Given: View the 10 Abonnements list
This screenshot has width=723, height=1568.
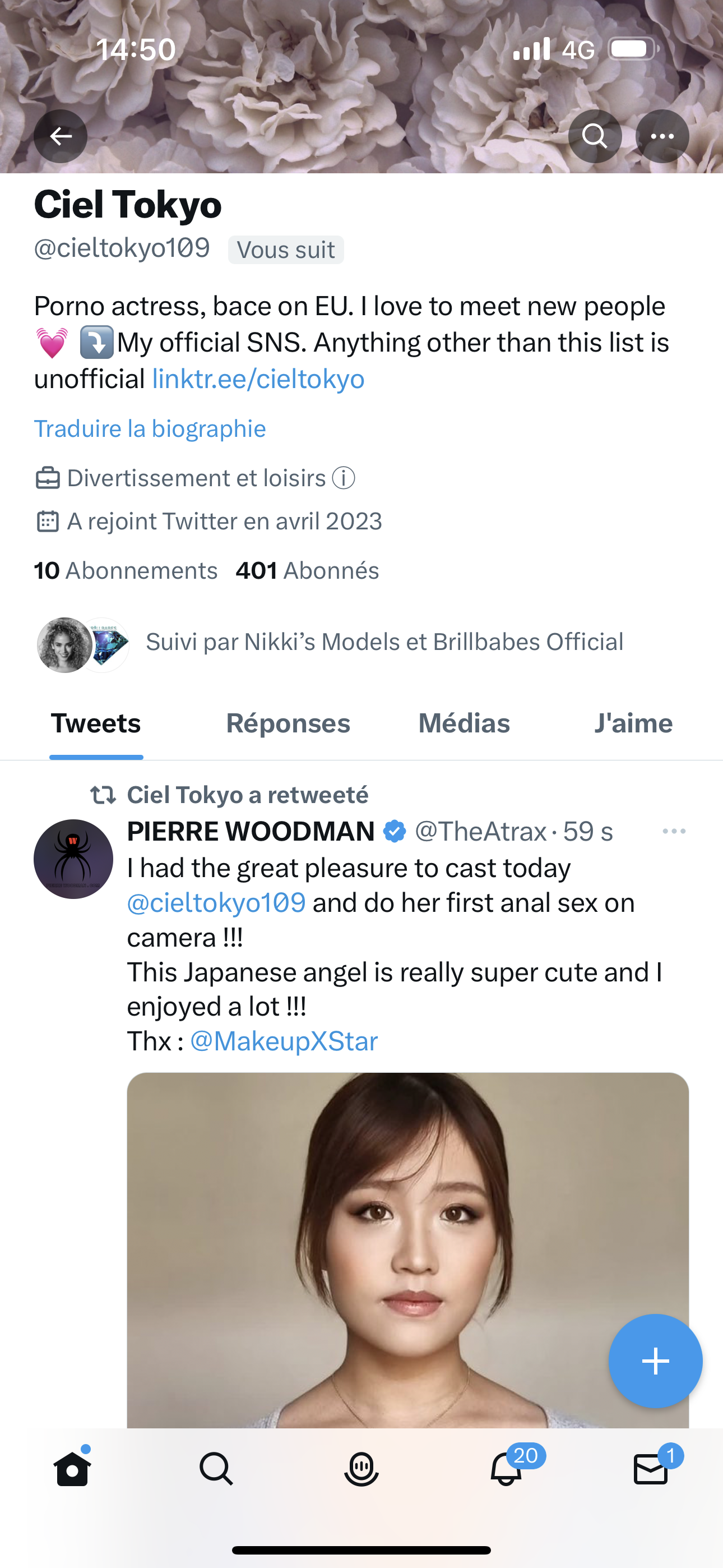Looking at the screenshot, I should [126, 570].
